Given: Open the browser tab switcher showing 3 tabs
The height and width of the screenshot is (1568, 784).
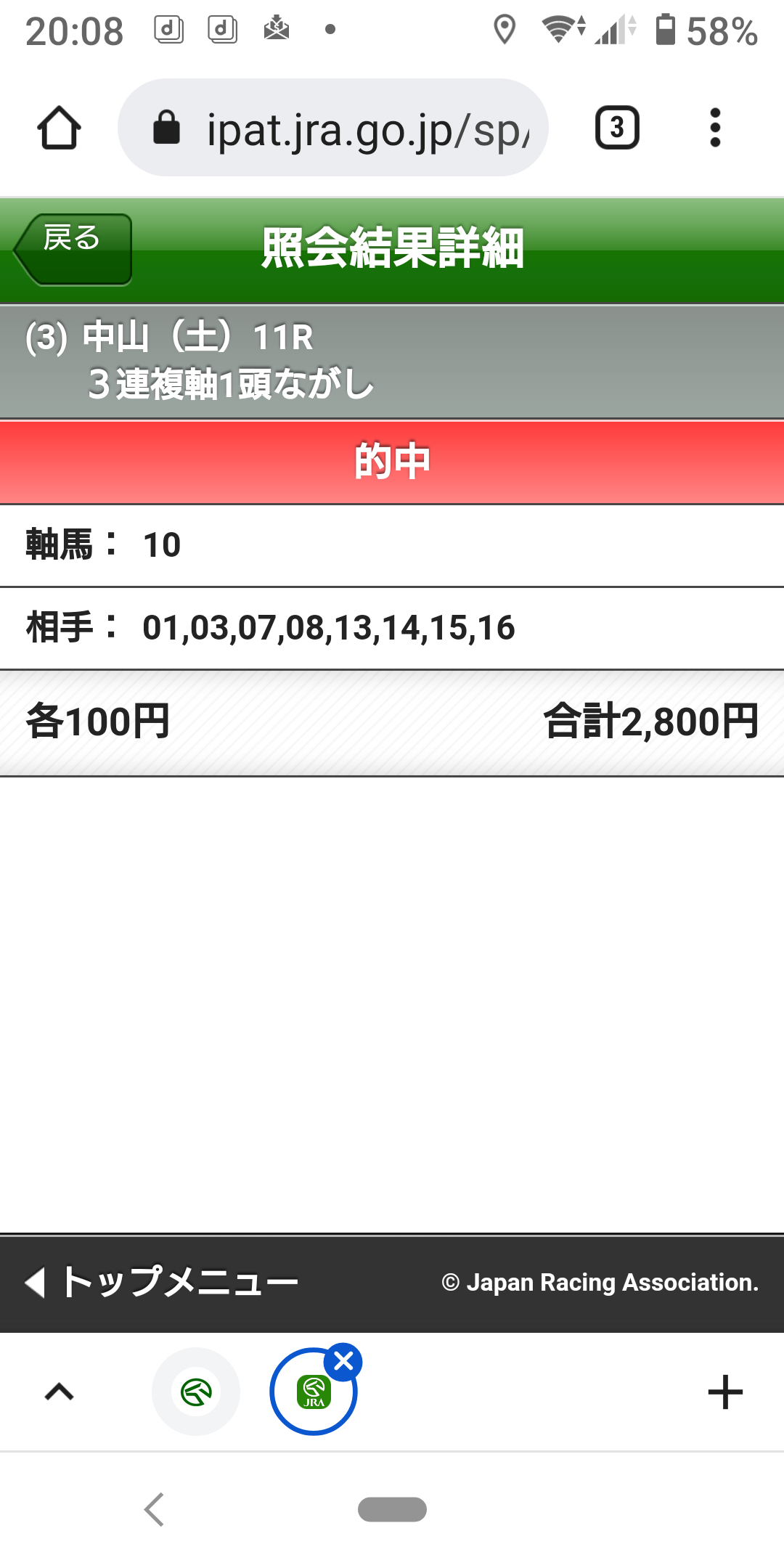Looking at the screenshot, I should (x=618, y=127).
